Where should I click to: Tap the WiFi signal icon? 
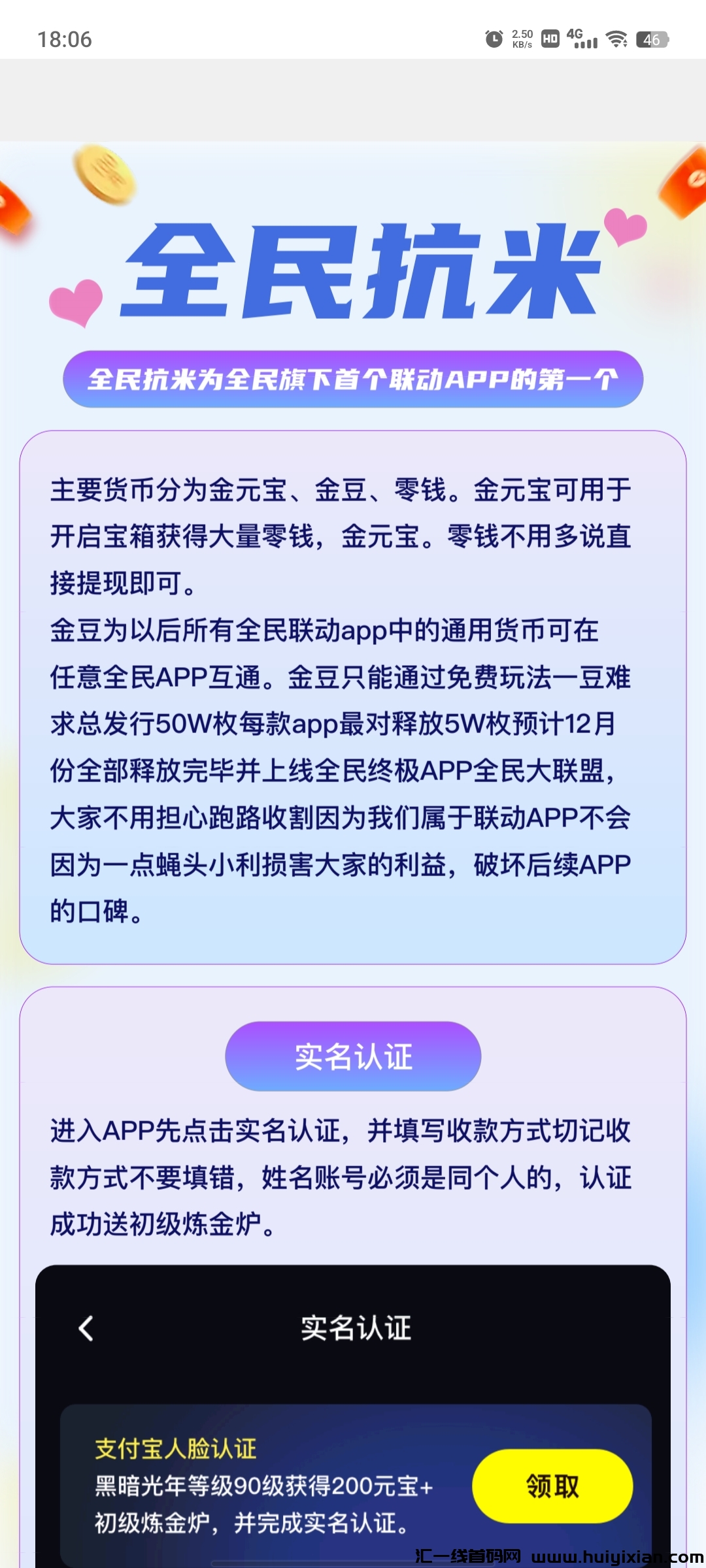(x=615, y=39)
